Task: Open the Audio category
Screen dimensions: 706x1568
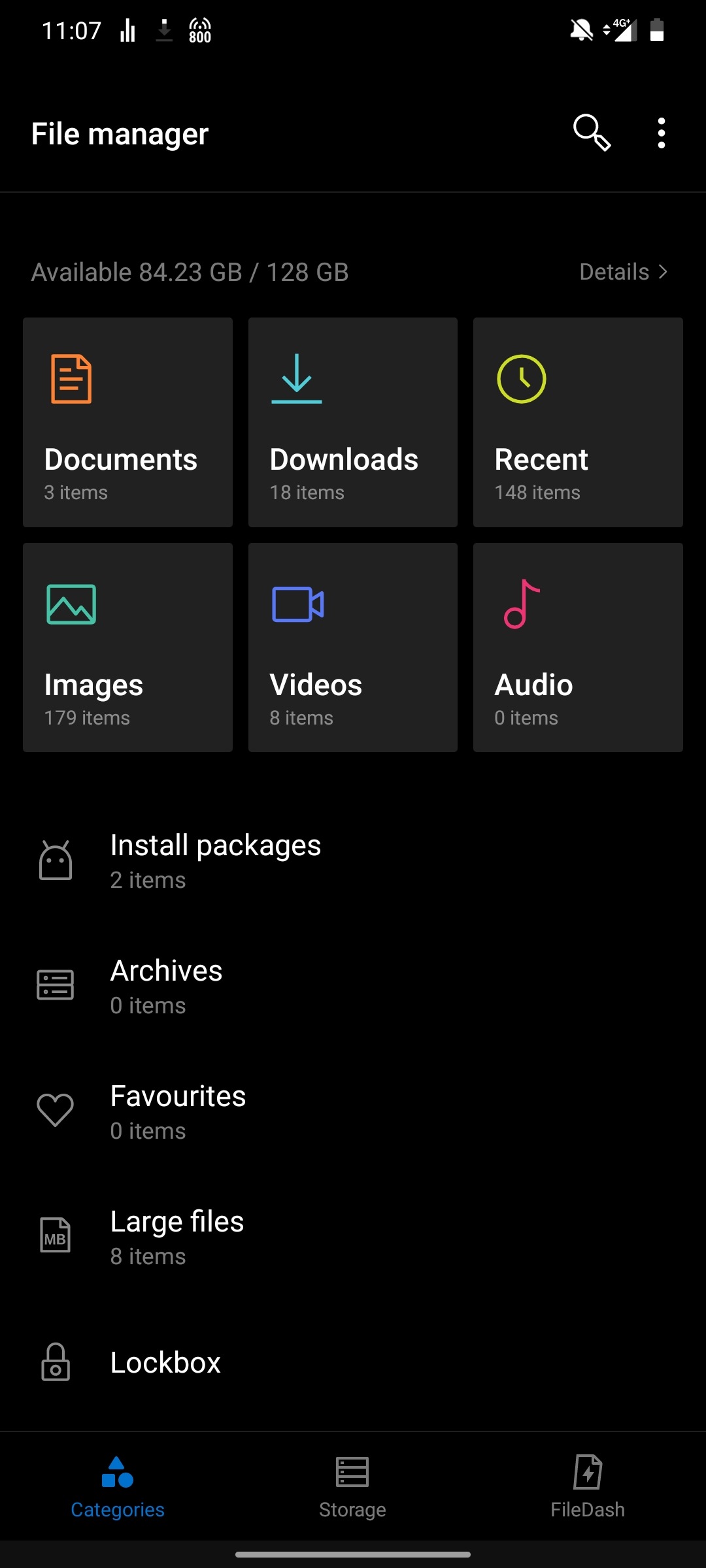Action: point(578,647)
